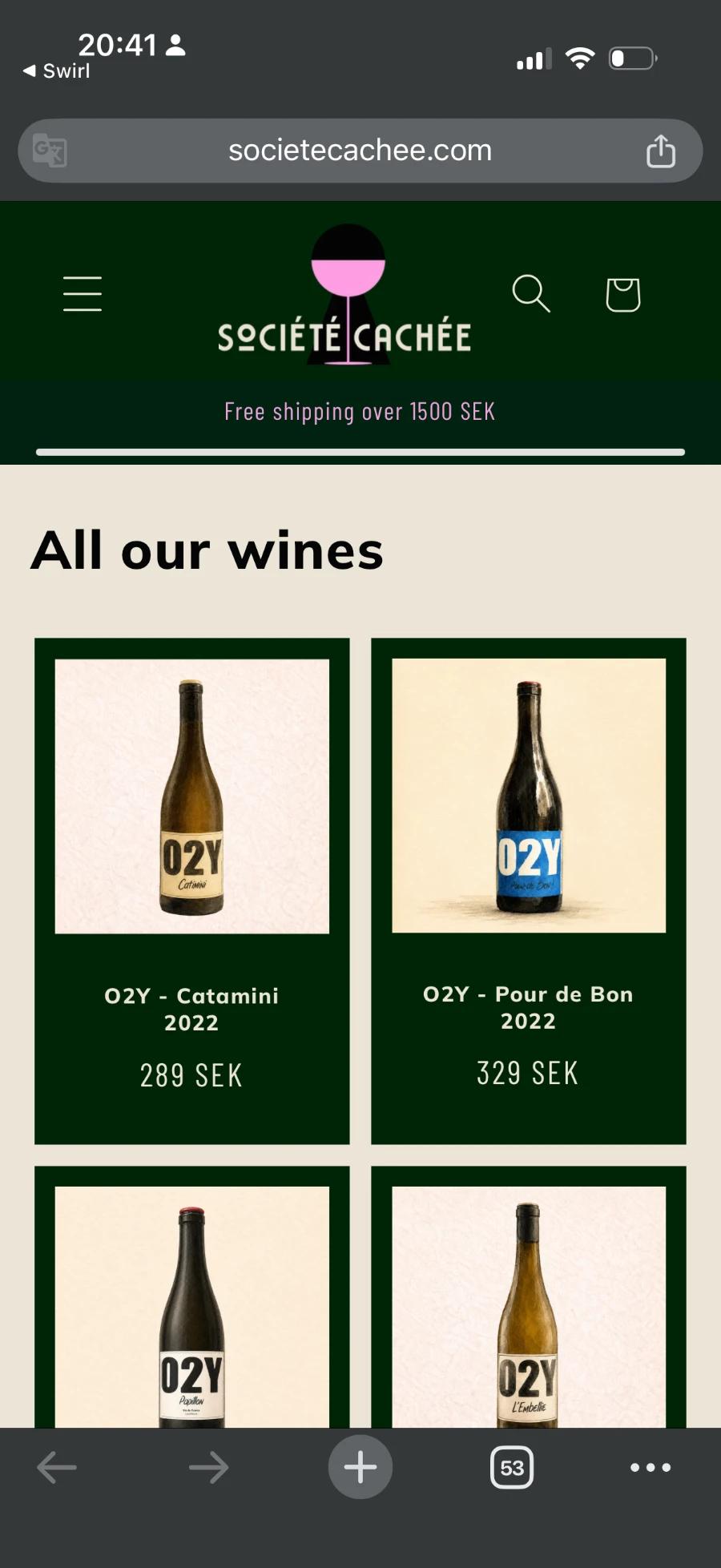View the O2Y L'Embellie wine card
721x1568 pixels.
529,1296
